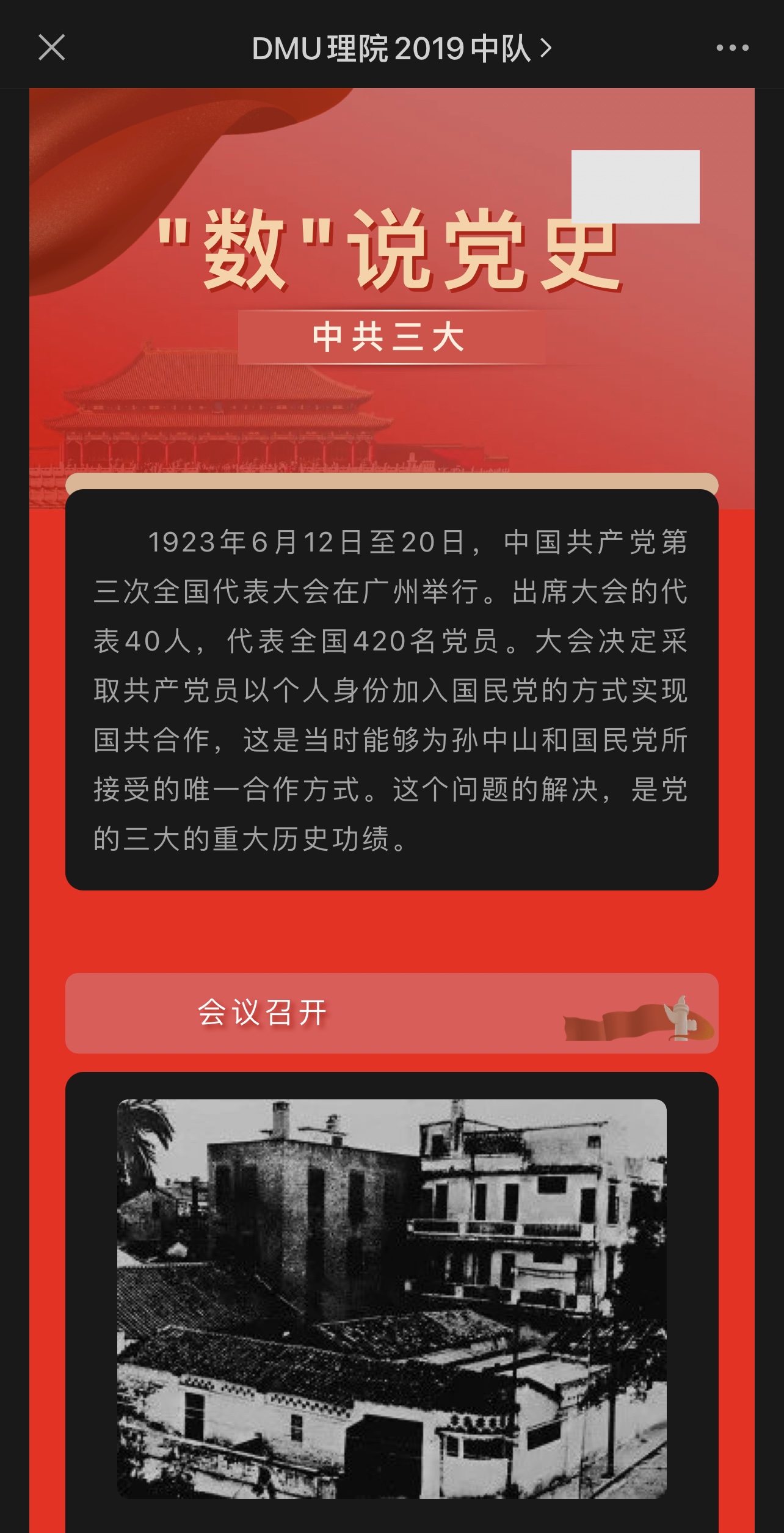Image resolution: width=784 pixels, height=1533 pixels.
Task: Open DMU理院2019中队 account page
Action: click(x=401, y=48)
